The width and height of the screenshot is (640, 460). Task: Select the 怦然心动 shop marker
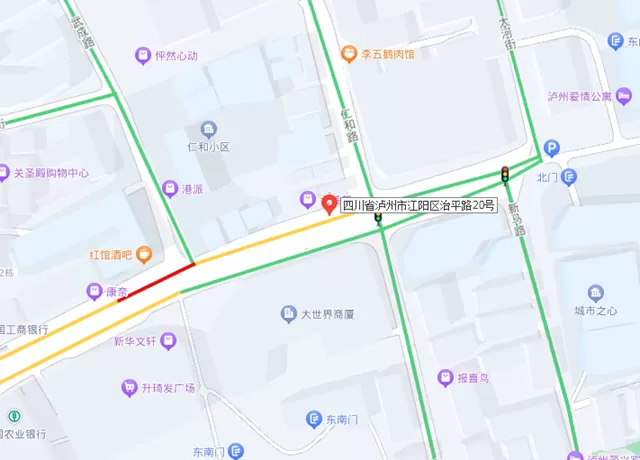pyautogui.click(x=142, y=55)
